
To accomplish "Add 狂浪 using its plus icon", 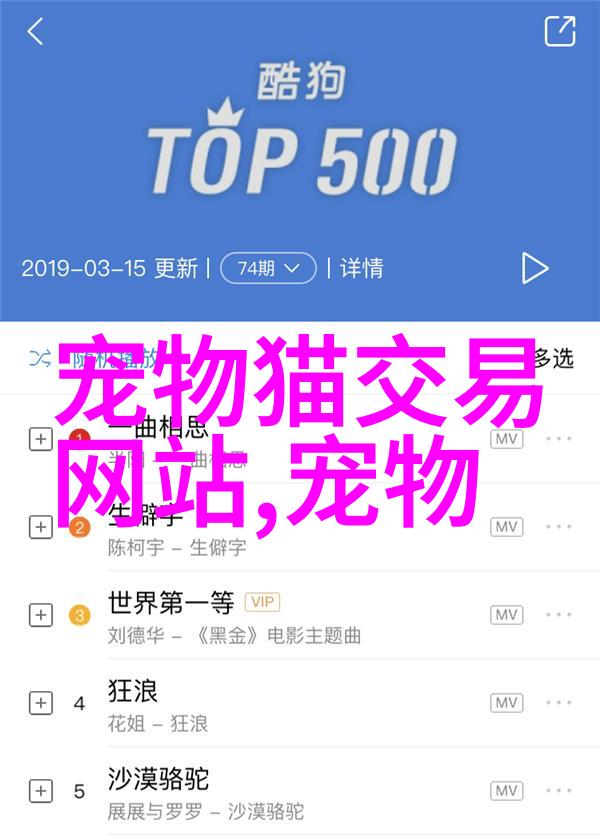I will (40, 703).
